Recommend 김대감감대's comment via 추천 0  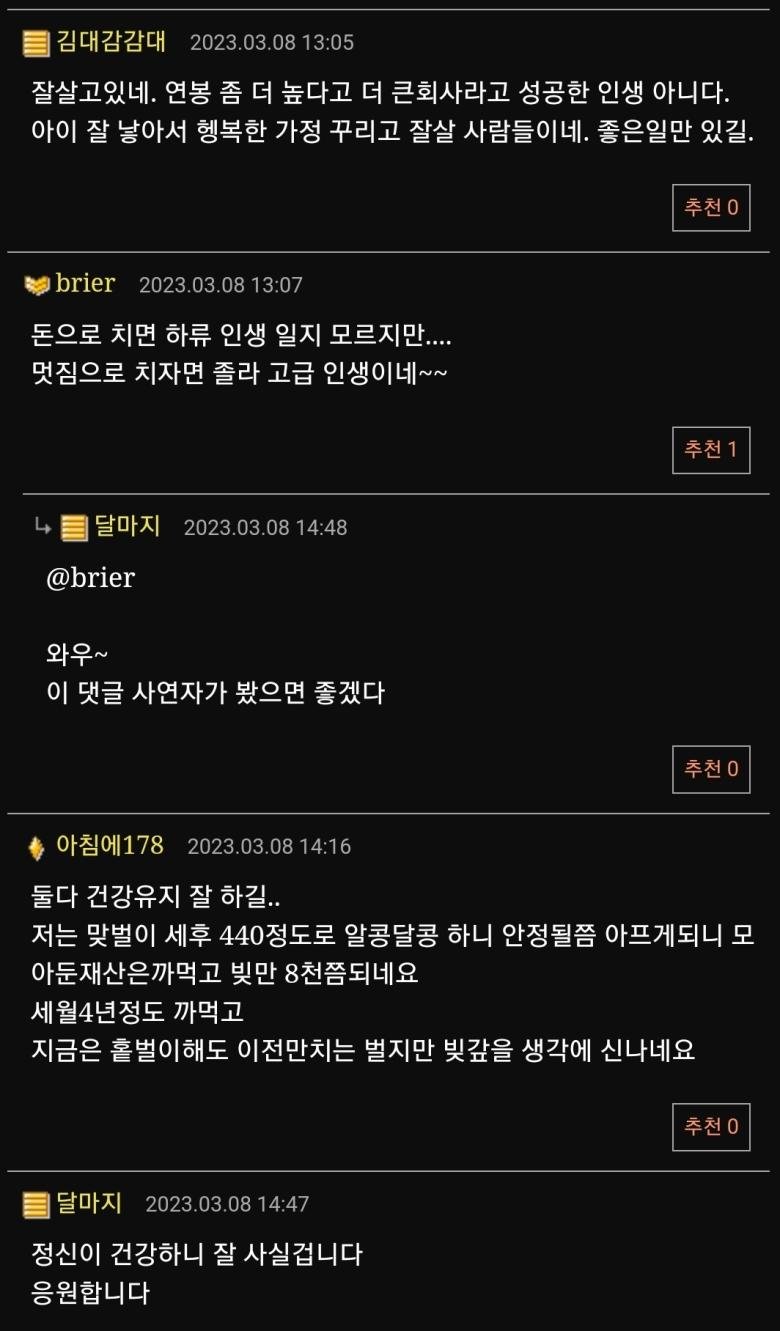[x=711, y=208]
